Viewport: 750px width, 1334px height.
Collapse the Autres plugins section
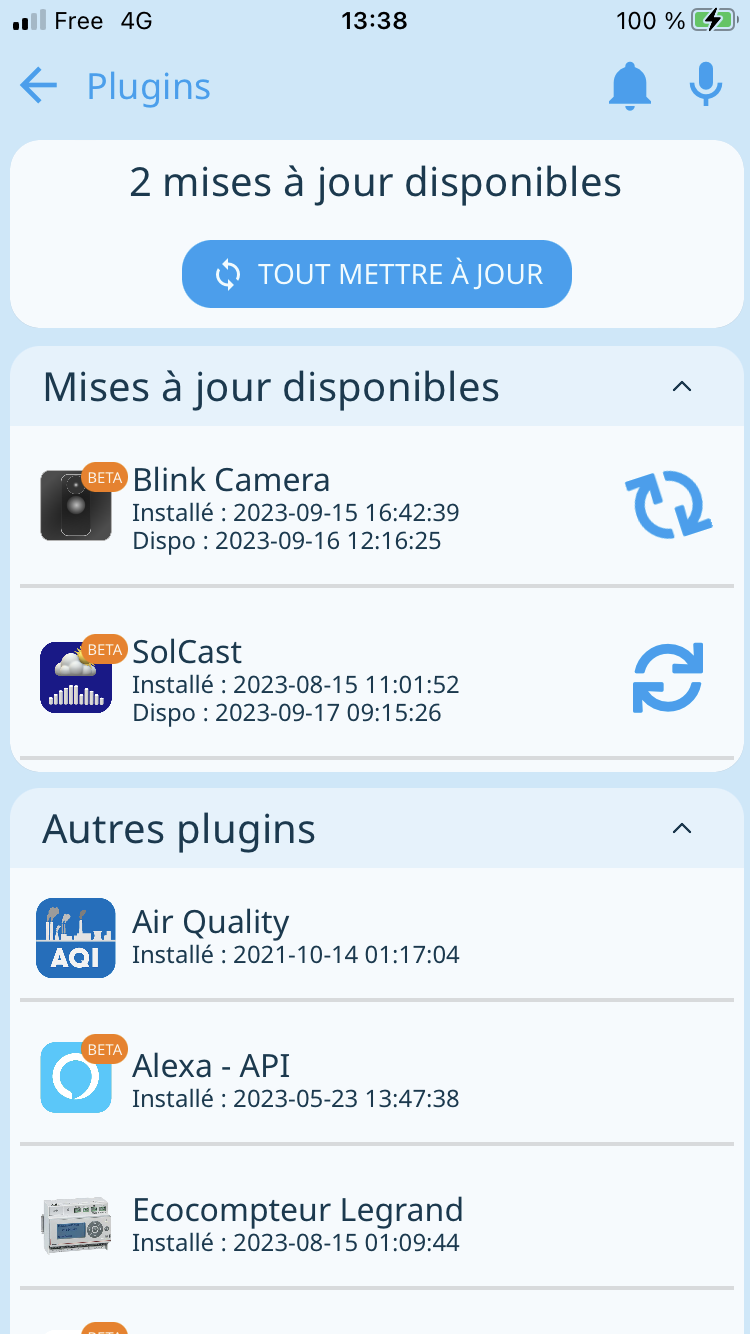coord(682,829)
